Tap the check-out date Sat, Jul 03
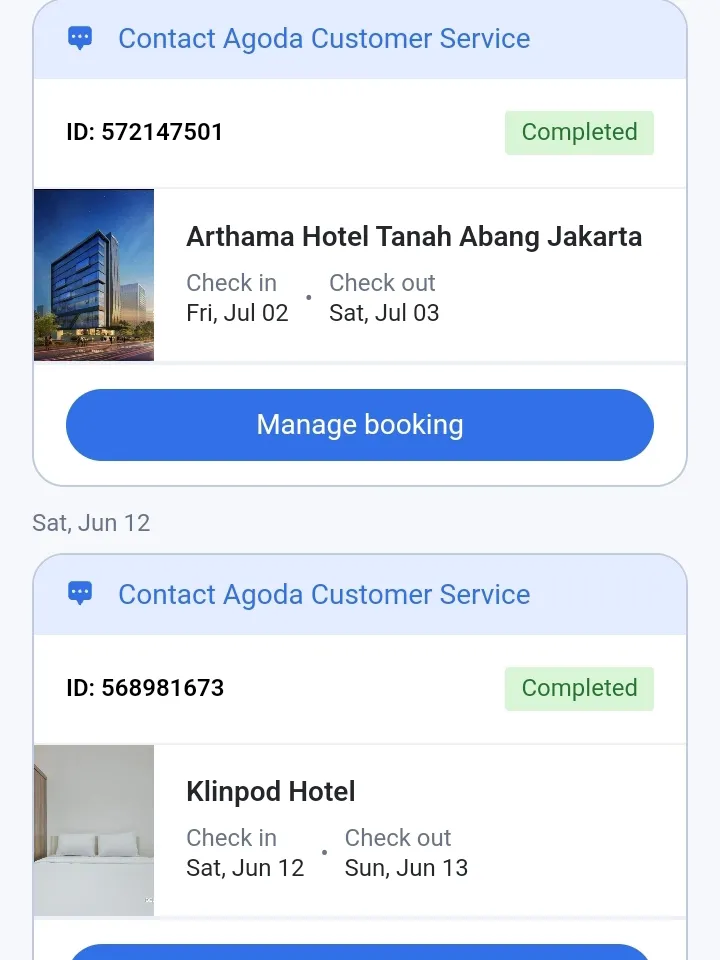Image resolution: width=720 pixels, height=960 pixels. [384, 312]
